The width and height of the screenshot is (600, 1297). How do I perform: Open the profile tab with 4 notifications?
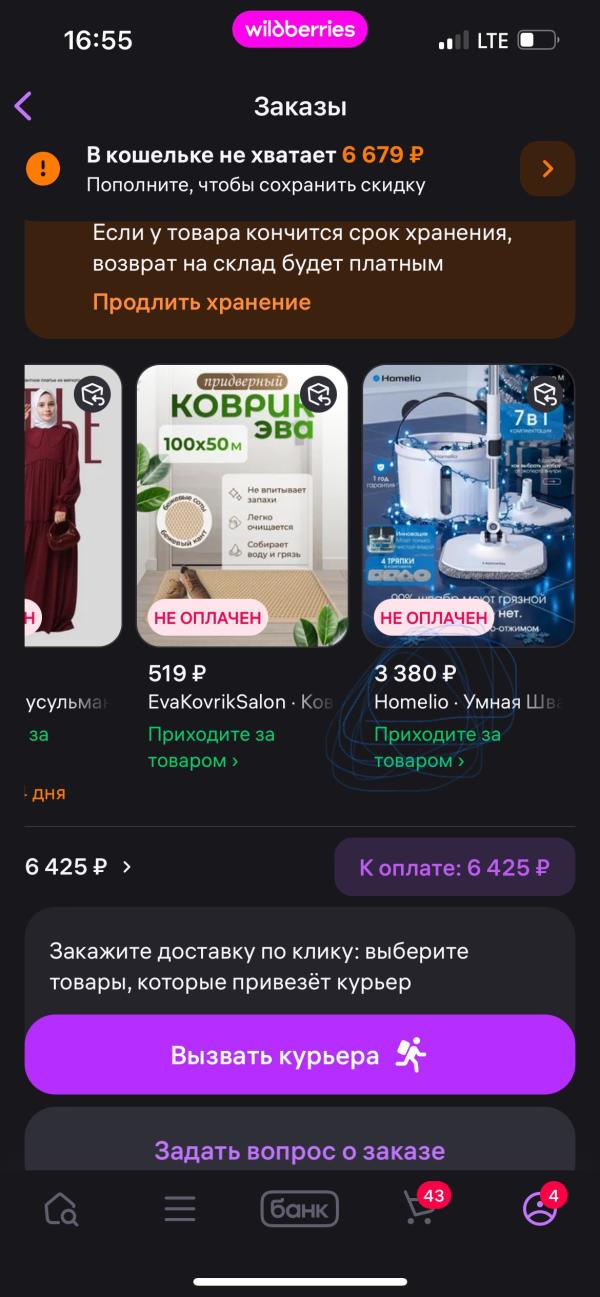point(540,1209)
